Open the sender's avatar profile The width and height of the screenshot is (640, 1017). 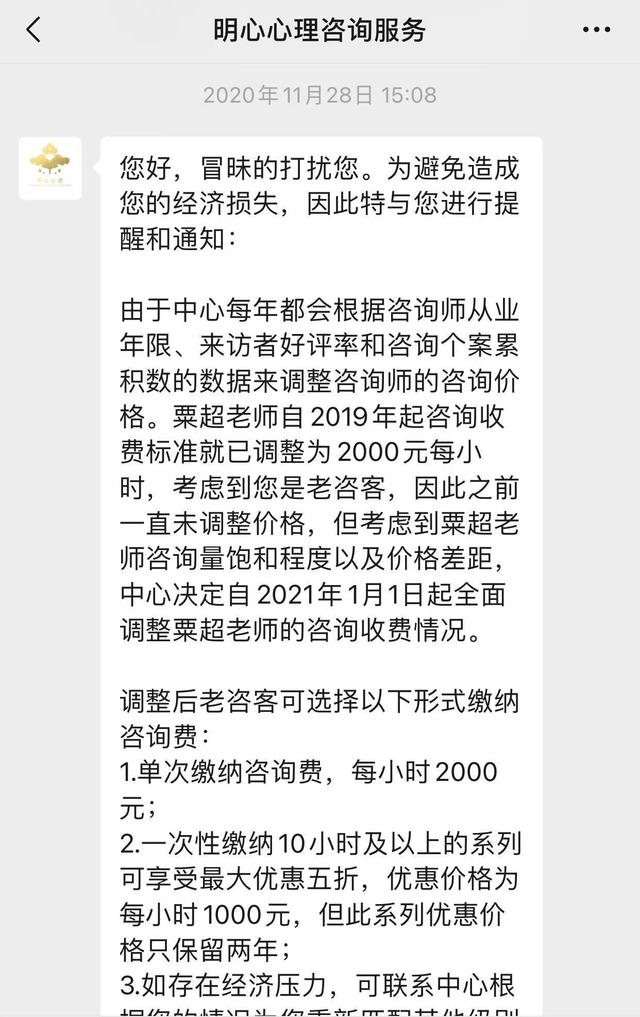50,168
